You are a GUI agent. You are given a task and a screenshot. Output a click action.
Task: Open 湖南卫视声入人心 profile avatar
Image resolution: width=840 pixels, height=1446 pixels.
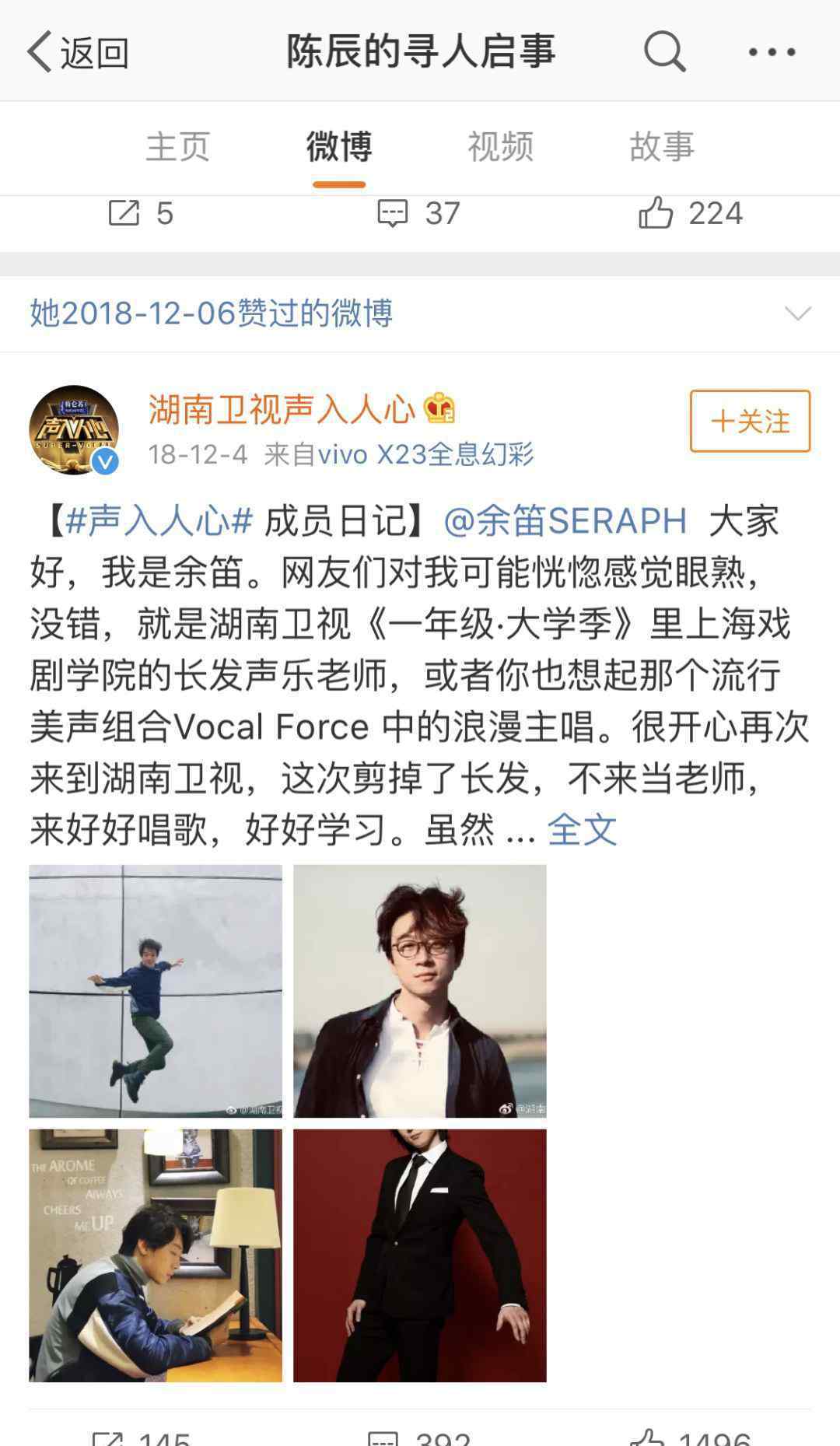(74, 429)
